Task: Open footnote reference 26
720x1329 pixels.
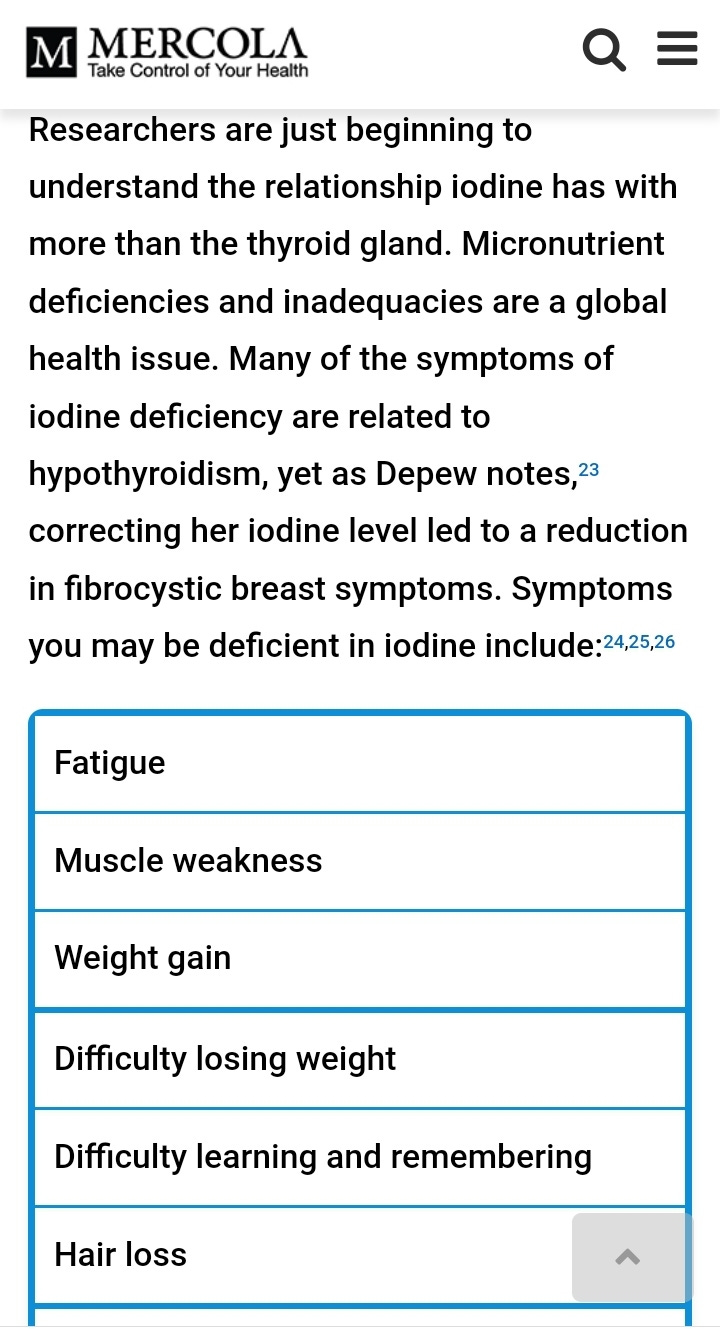Action: 664,642
